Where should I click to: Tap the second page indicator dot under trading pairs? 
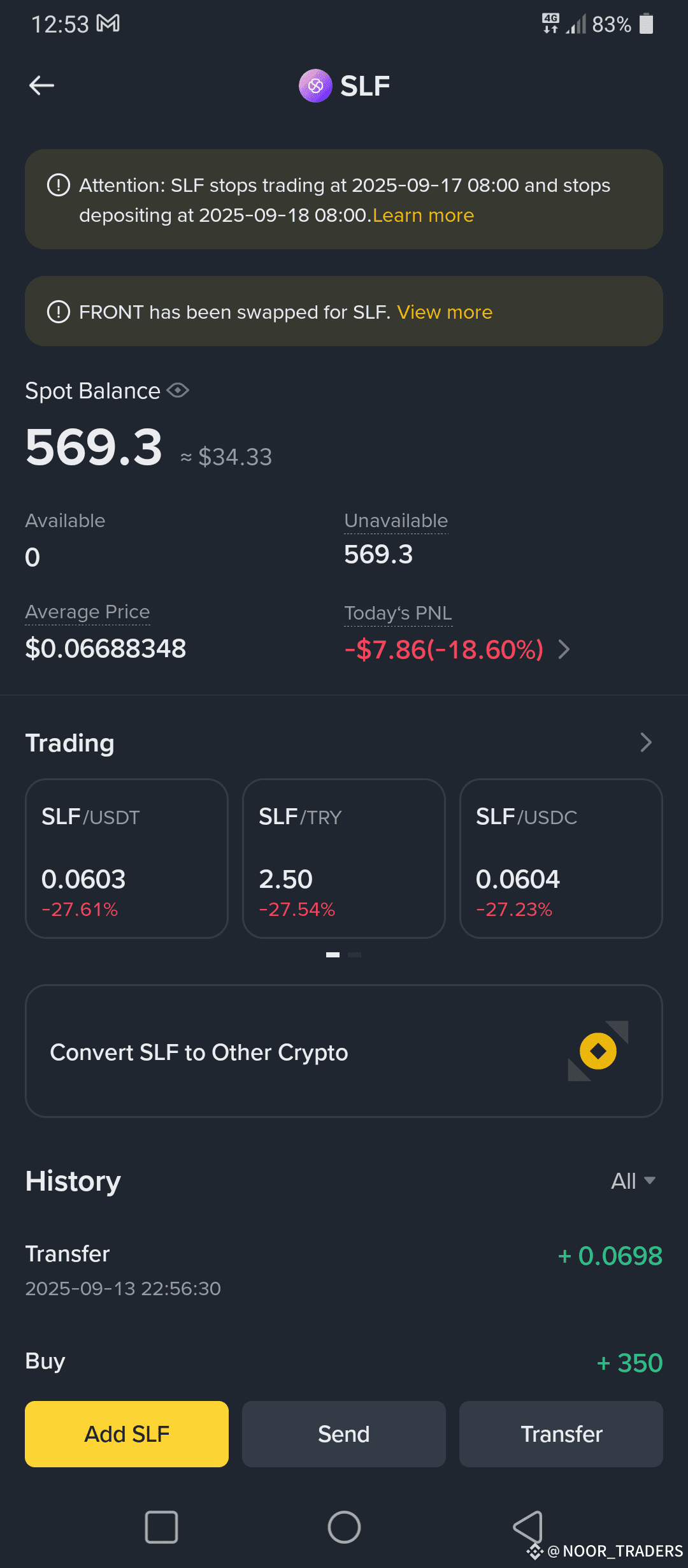pyautogui.click(x=355, y=954)
